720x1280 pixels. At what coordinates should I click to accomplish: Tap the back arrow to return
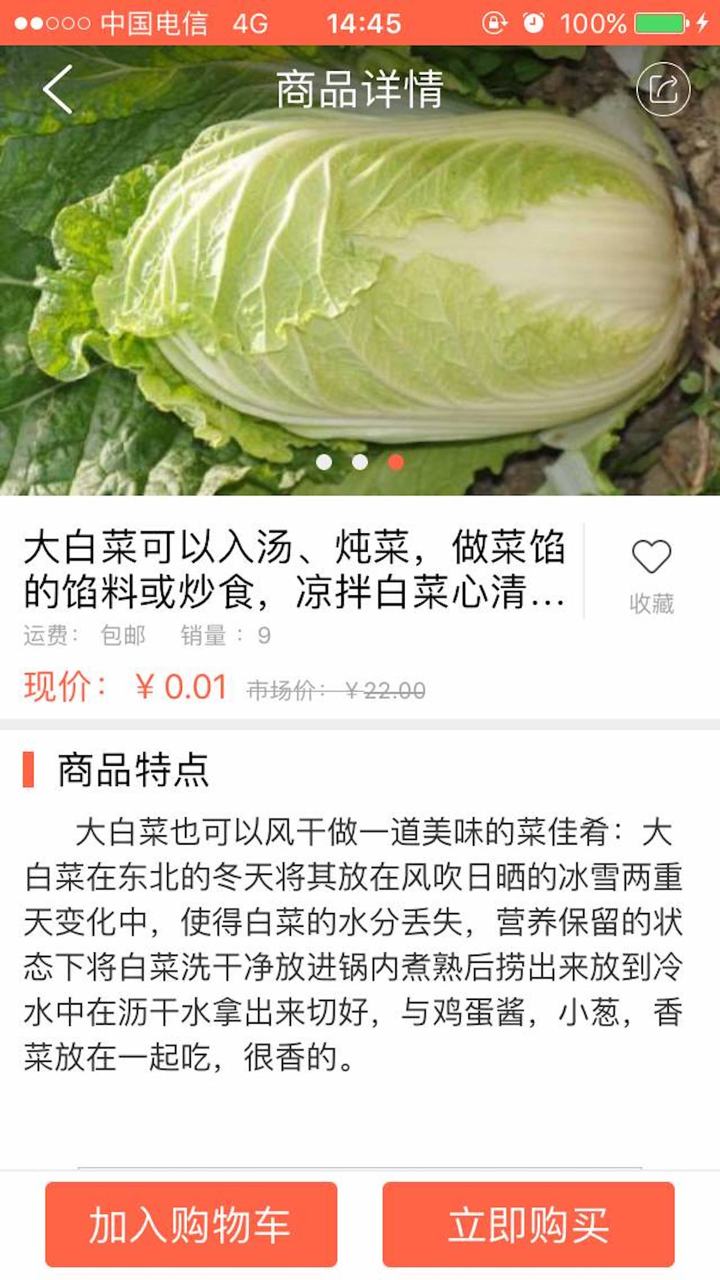57,87
